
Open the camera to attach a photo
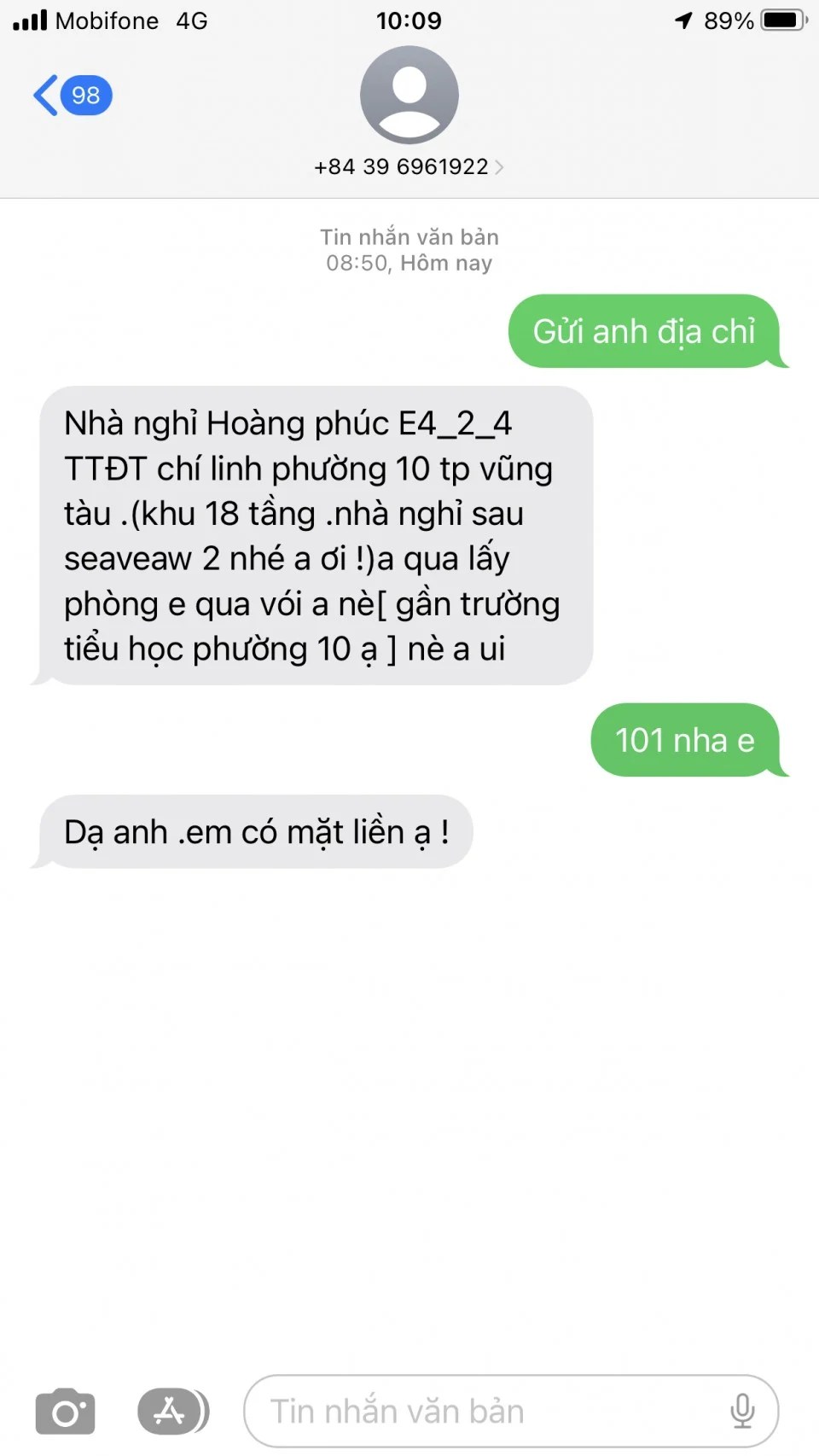tap(66, 1412)
